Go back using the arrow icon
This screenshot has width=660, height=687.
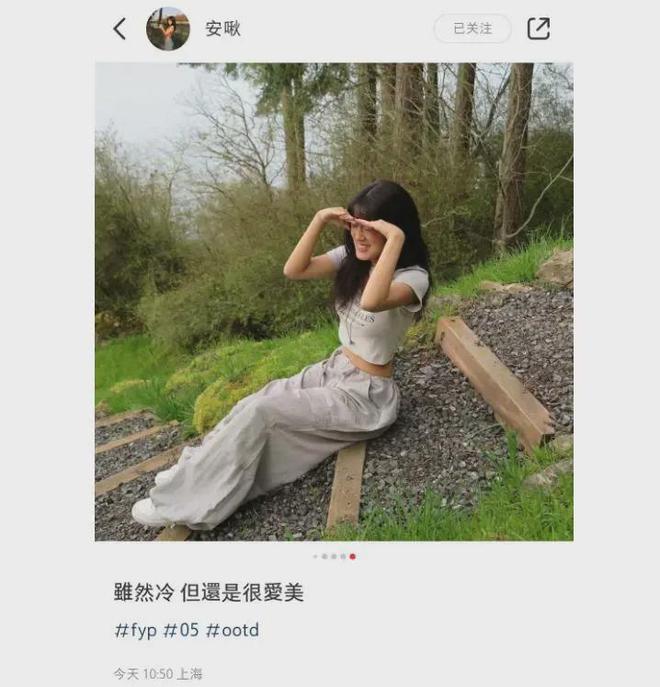click(x=120, y=29)
